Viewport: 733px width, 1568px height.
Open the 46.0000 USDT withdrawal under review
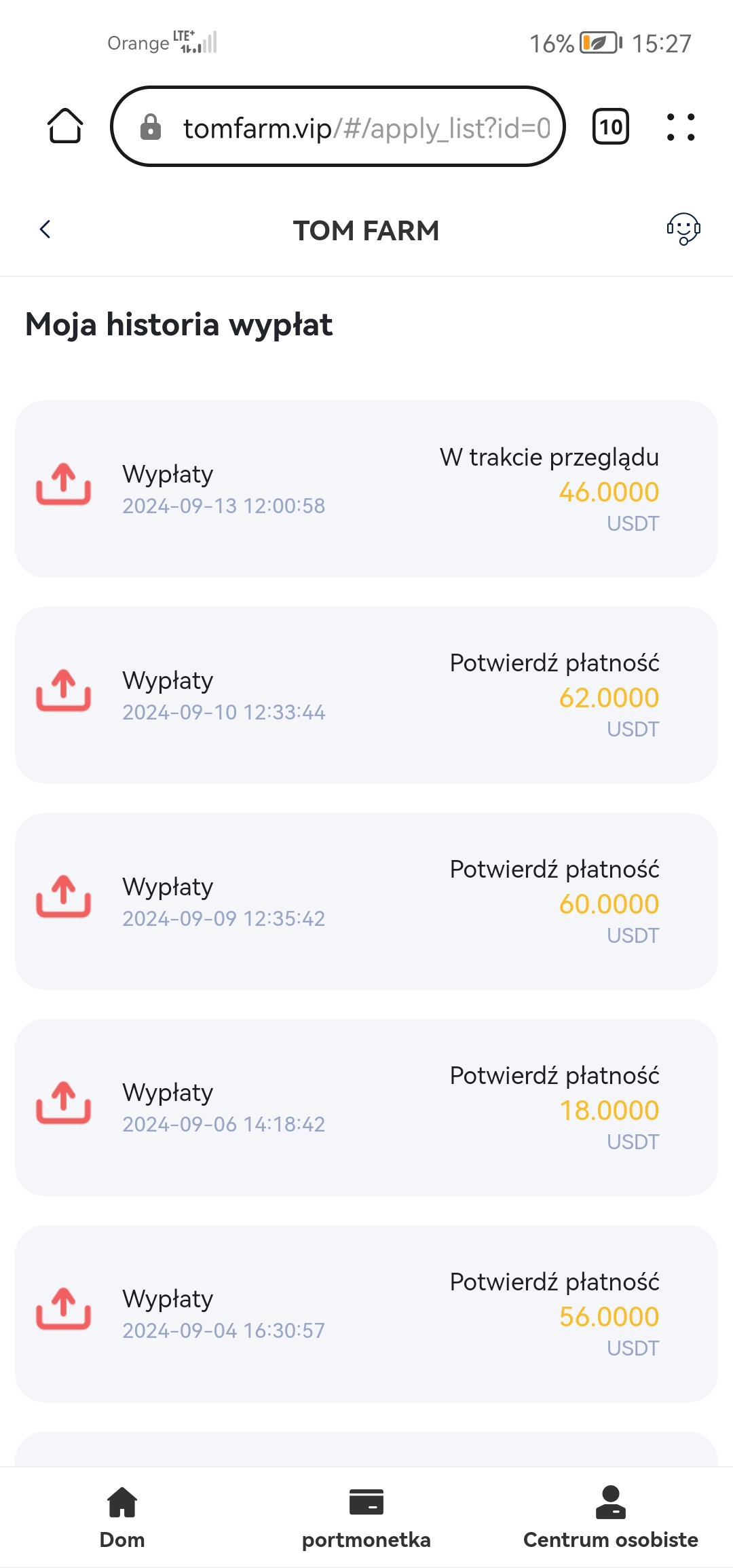click(366, 489)
